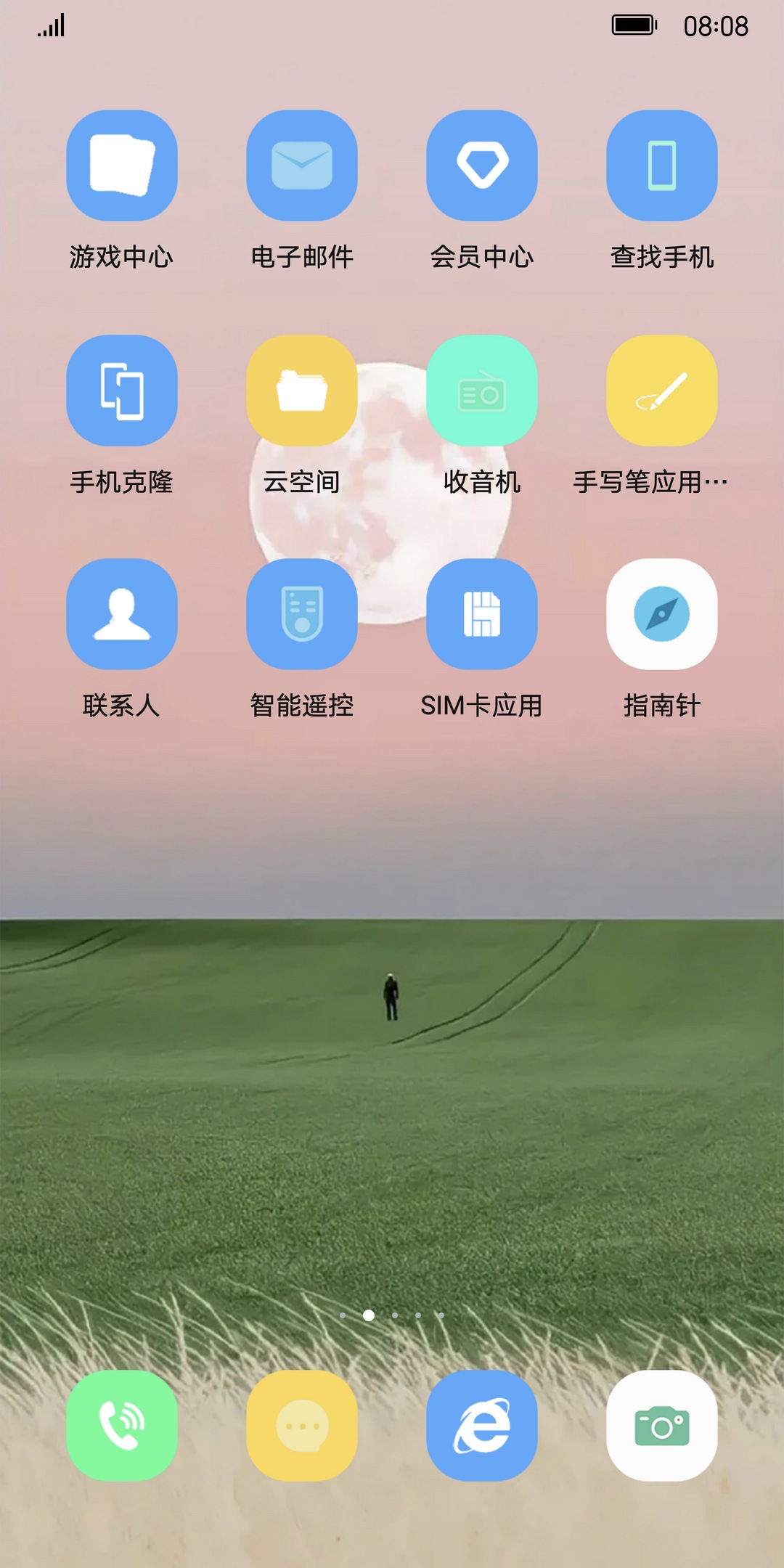
Task: Launch the 云空间 cloud storage app
Action: pyautogui.click(x=302, y=391)
